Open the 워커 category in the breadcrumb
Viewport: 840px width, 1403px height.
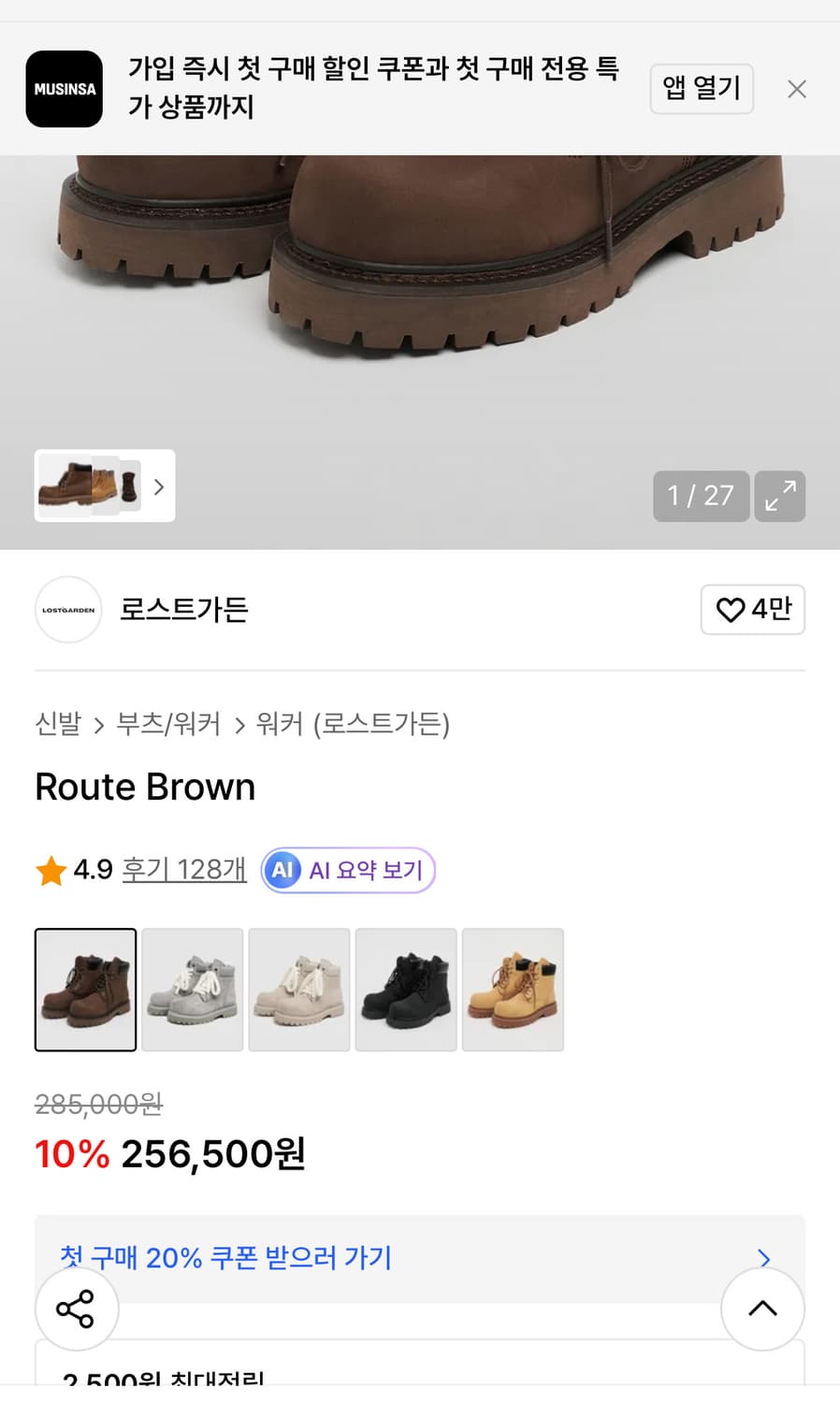tap(281, 725)
